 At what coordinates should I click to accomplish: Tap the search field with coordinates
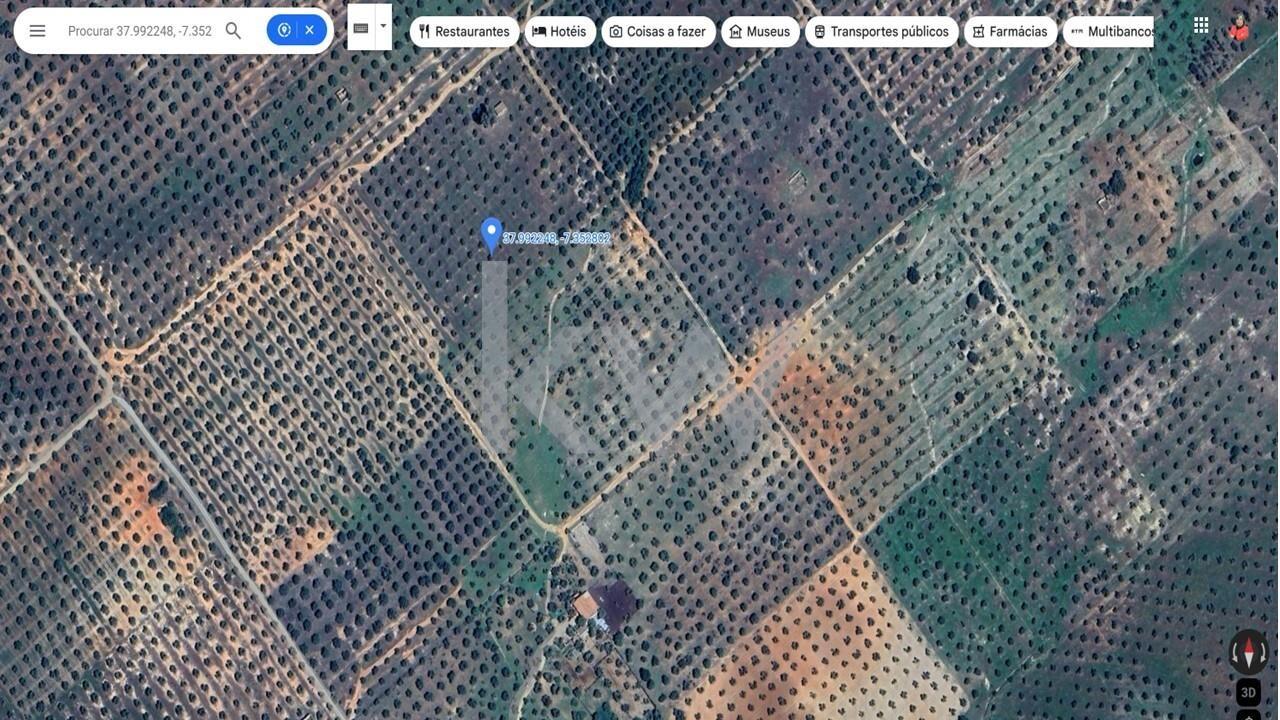tap(140, 31)
